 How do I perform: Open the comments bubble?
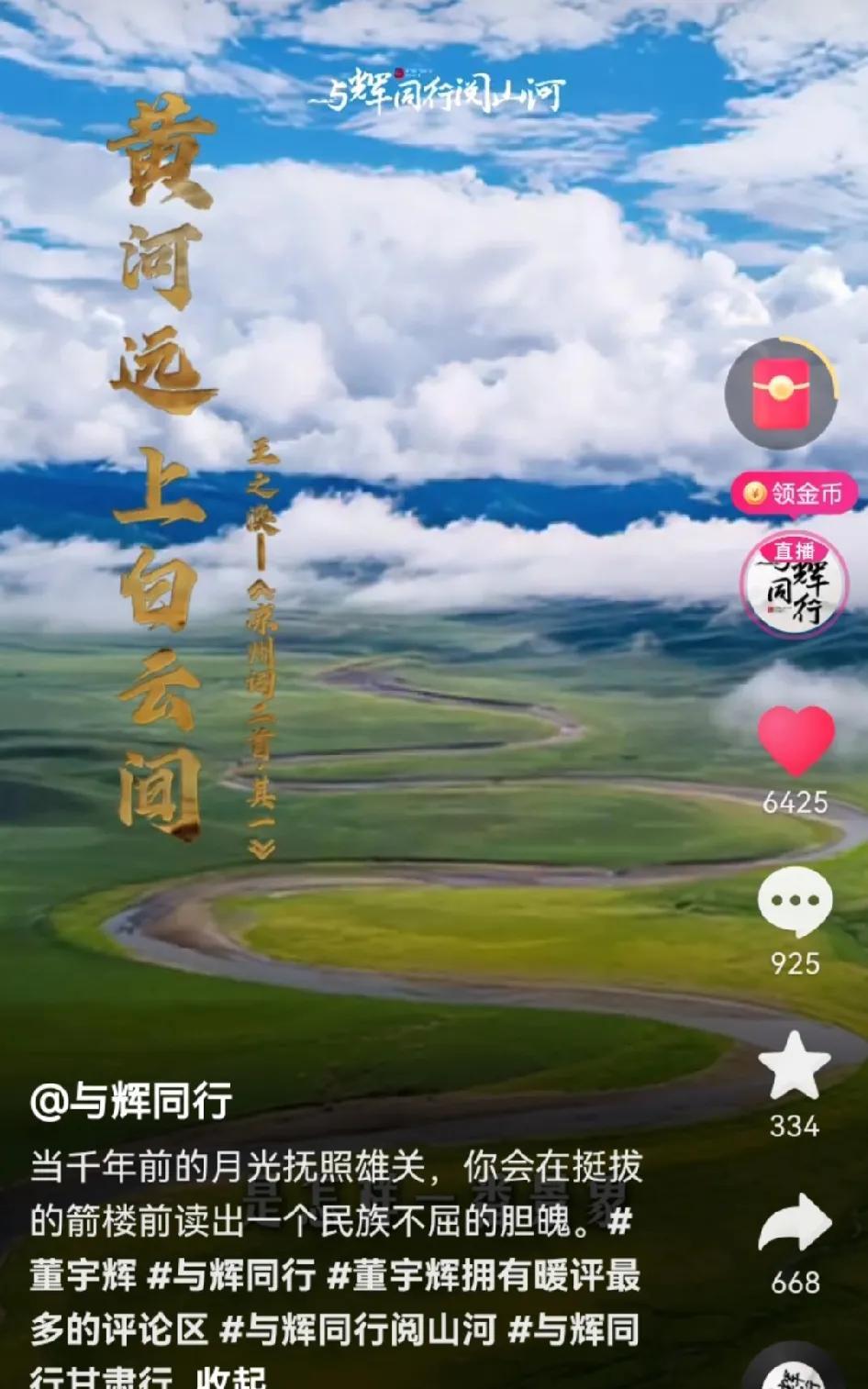click(795, 901)
